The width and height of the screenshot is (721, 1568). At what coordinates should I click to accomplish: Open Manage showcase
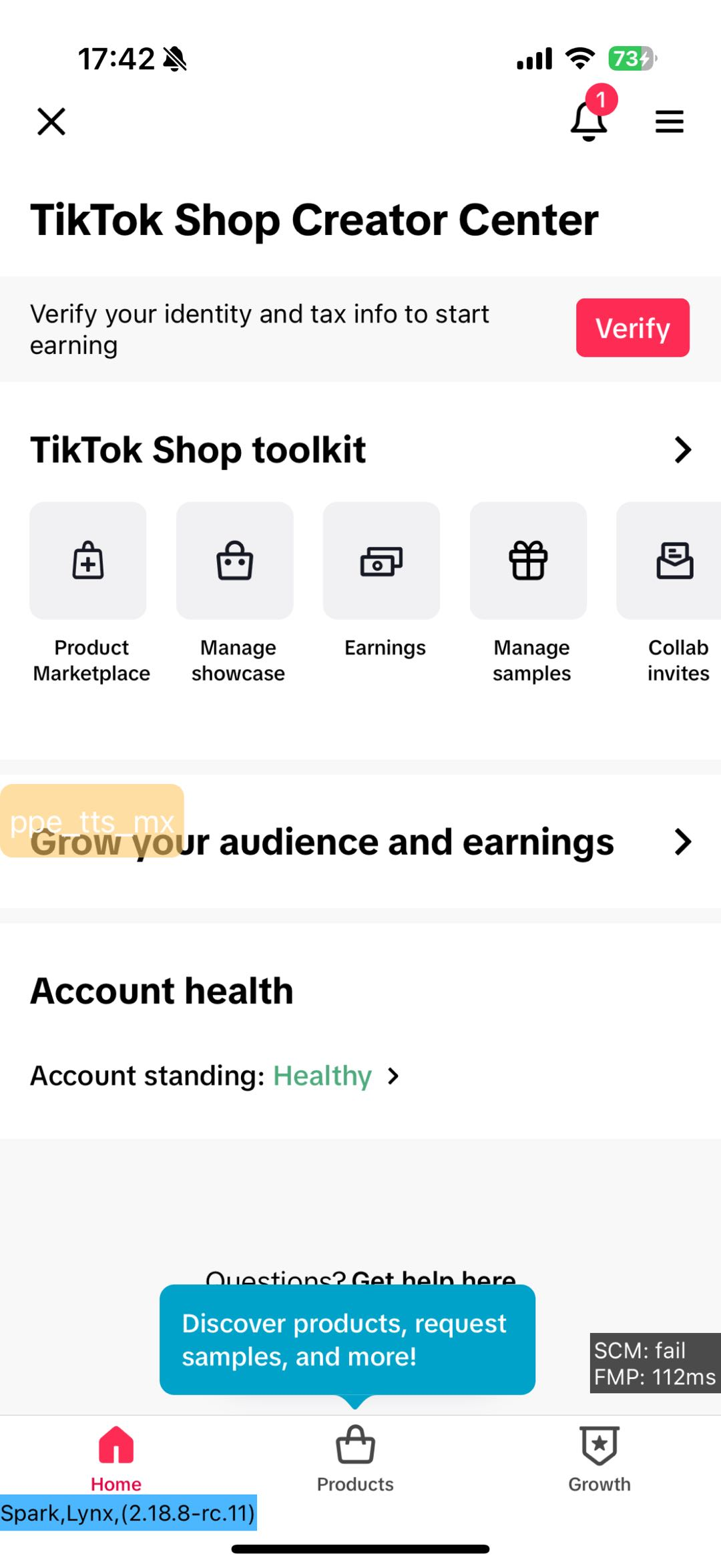235,561
